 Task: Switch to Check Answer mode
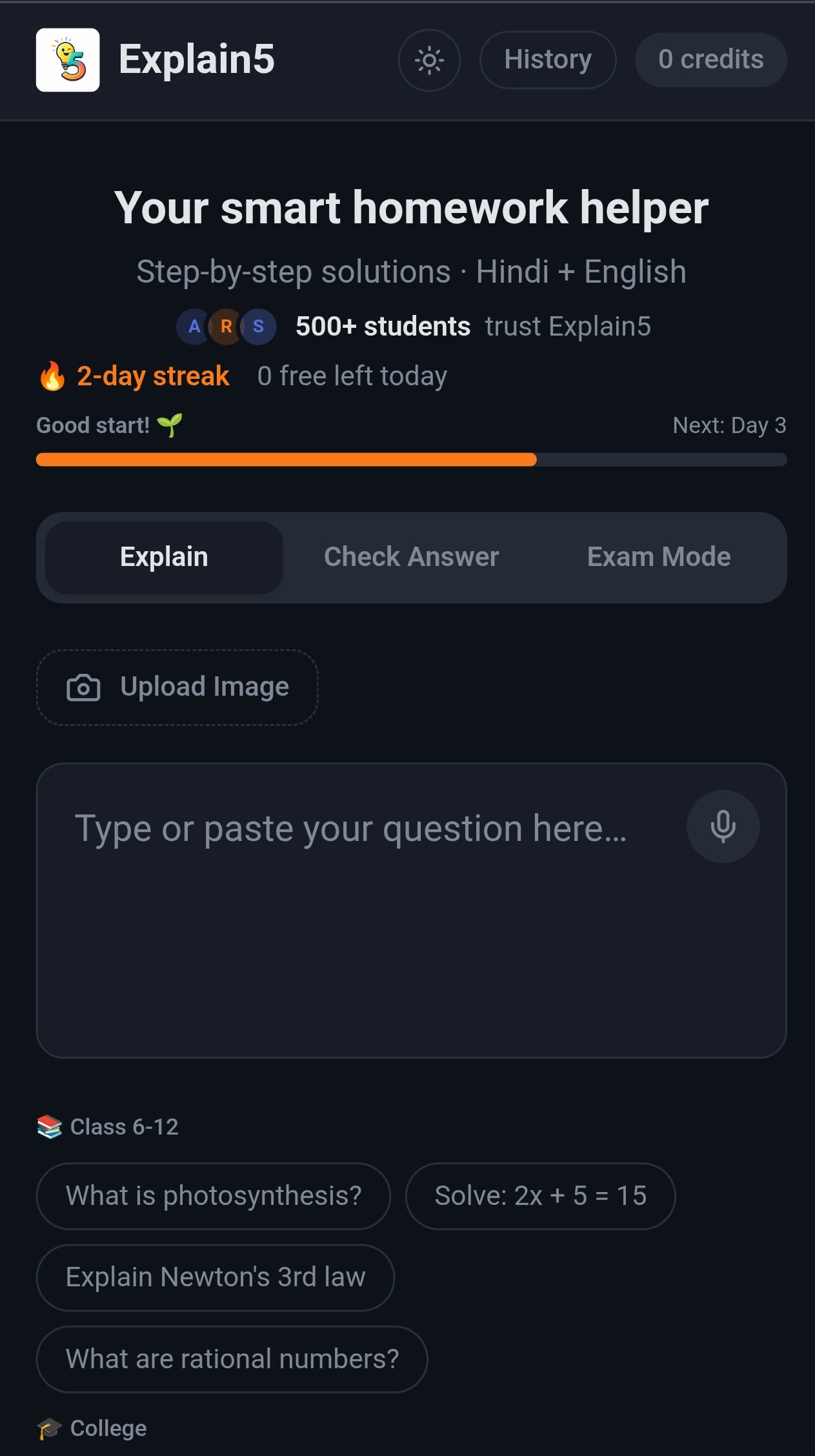click(410, 556)
